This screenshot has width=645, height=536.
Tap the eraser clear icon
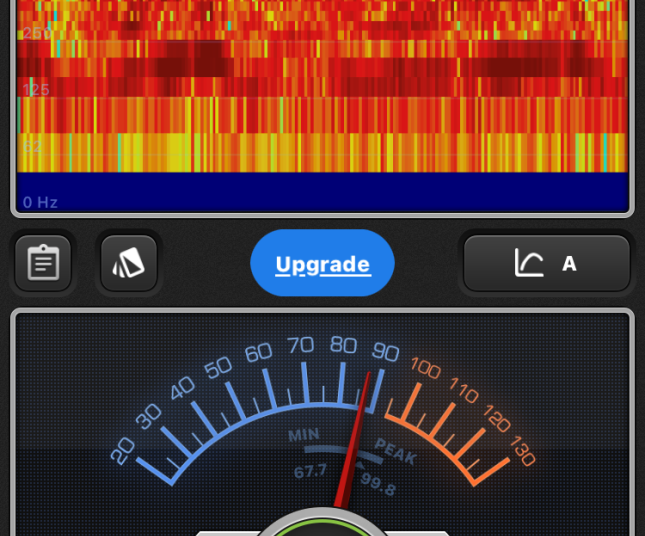tap(129, 263)
